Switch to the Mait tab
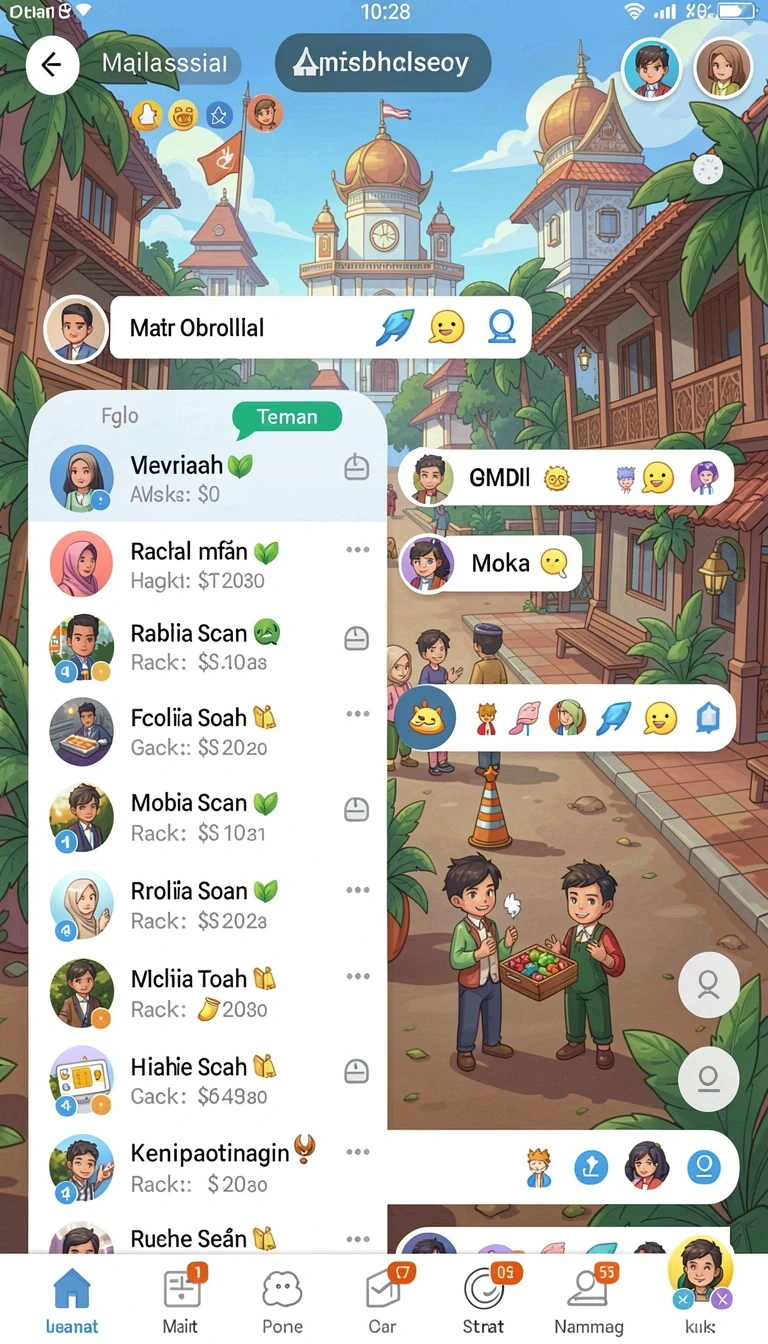 [x=181, y=1299]
